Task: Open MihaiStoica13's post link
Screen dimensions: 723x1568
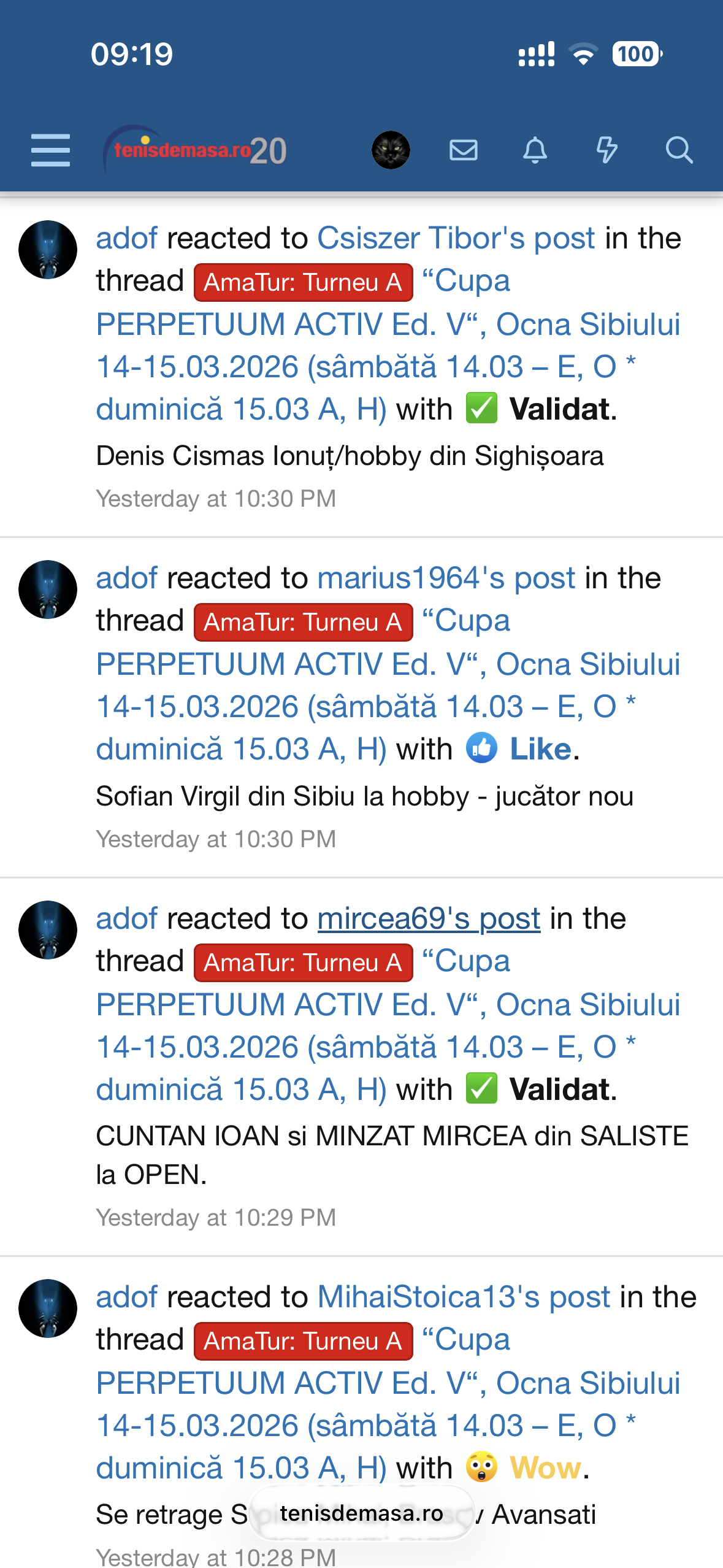Action: click(464, 1297)
